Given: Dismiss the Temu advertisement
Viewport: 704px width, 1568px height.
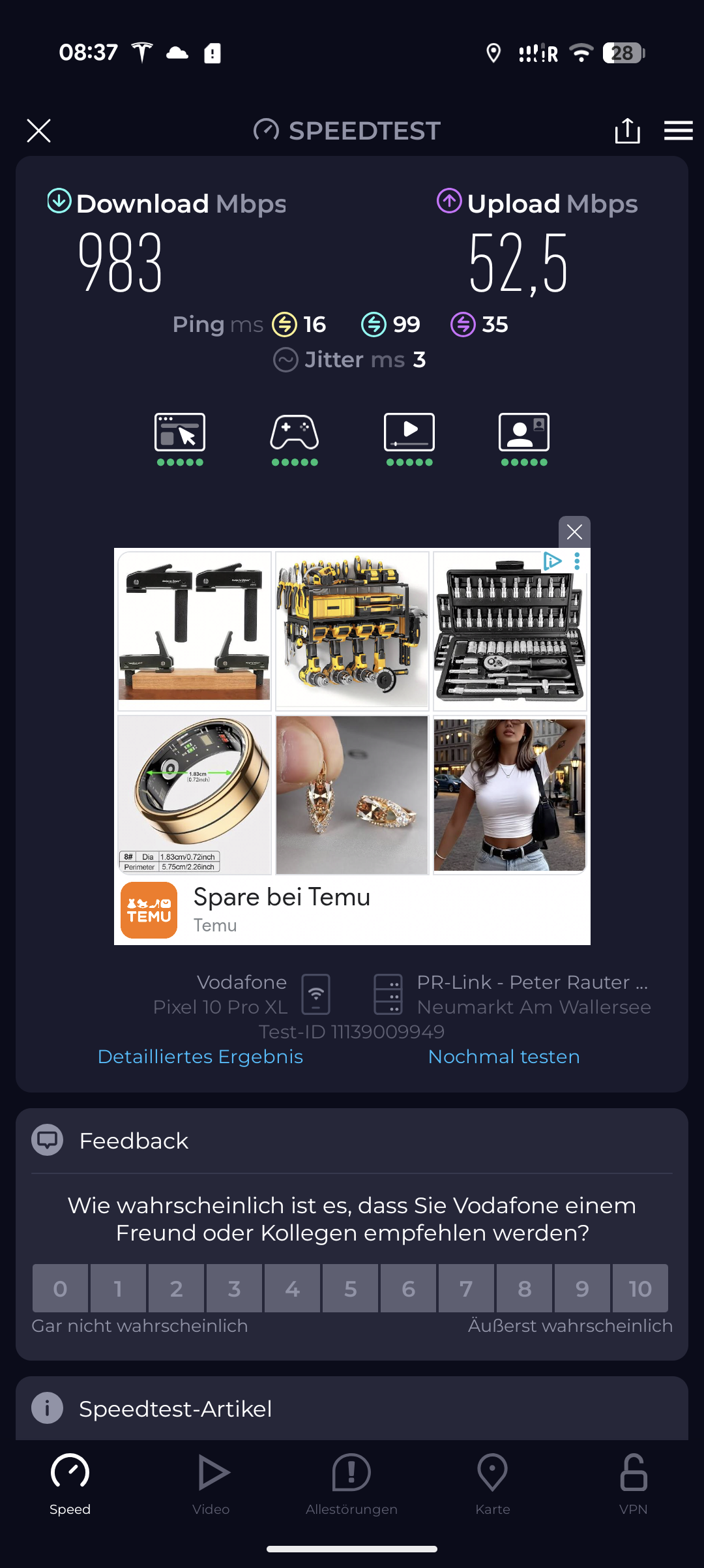Looking at the screenshot, I should [x=574, y=532].
